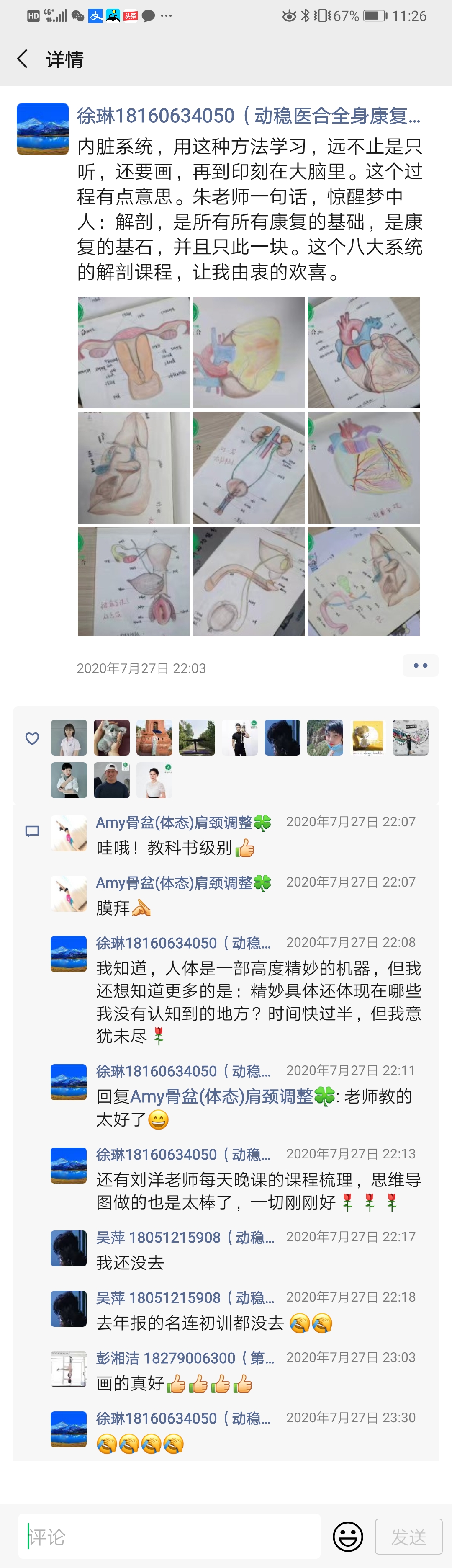This screenshot has width=452, height=1568.
Task: Open the like and comment two-dot menu
Action: 420,665
